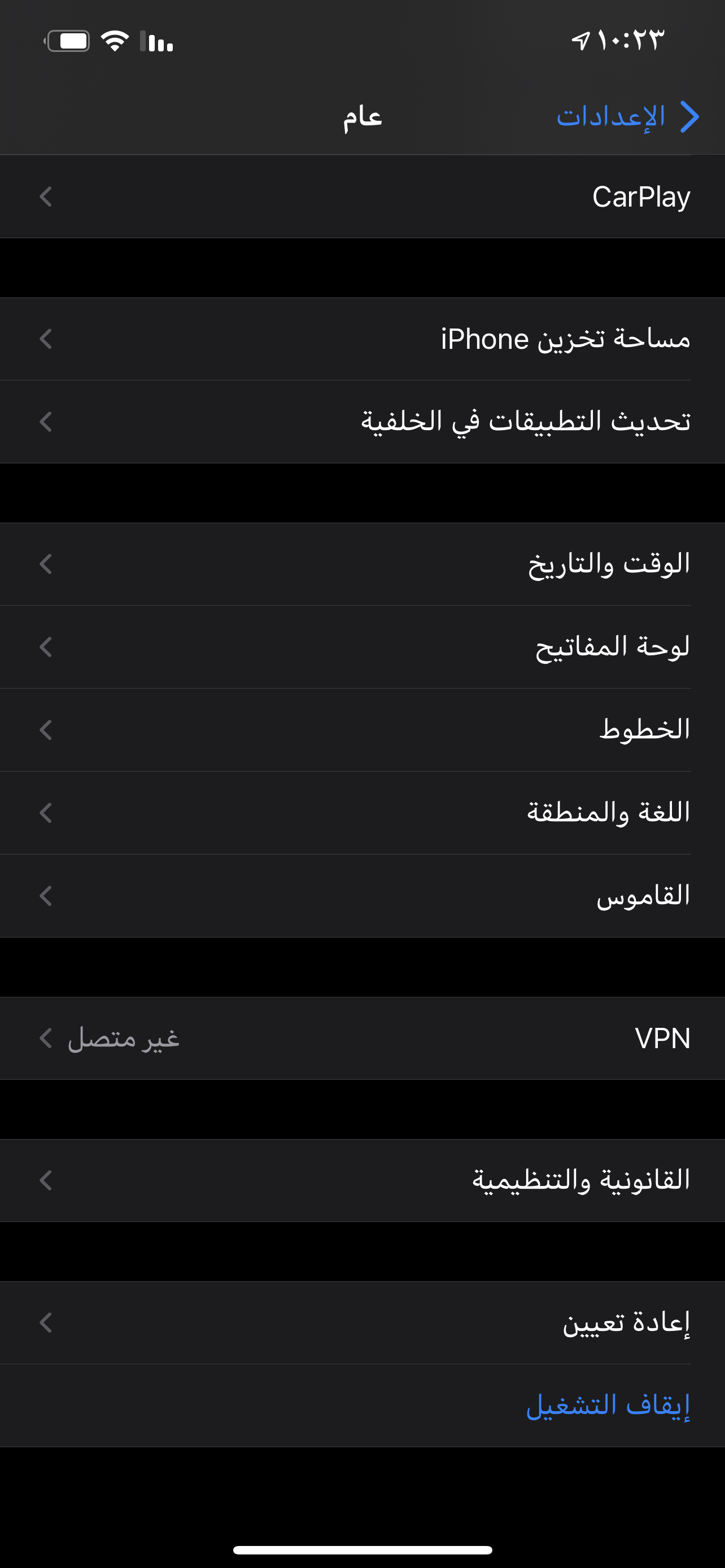725x1568 pixels.
Task: Open VPN settings
Action: (x=362, y=1038)
